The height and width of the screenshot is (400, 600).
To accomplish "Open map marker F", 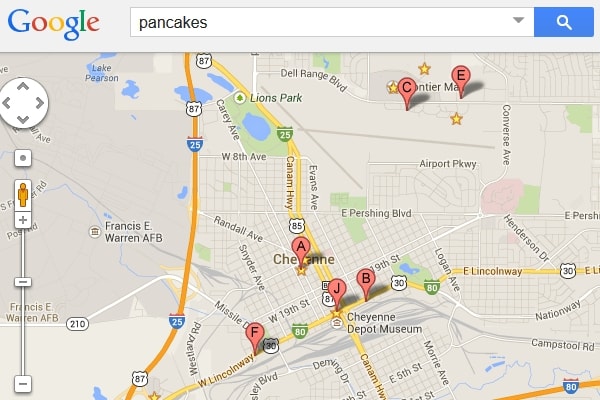I will [256, 335].
